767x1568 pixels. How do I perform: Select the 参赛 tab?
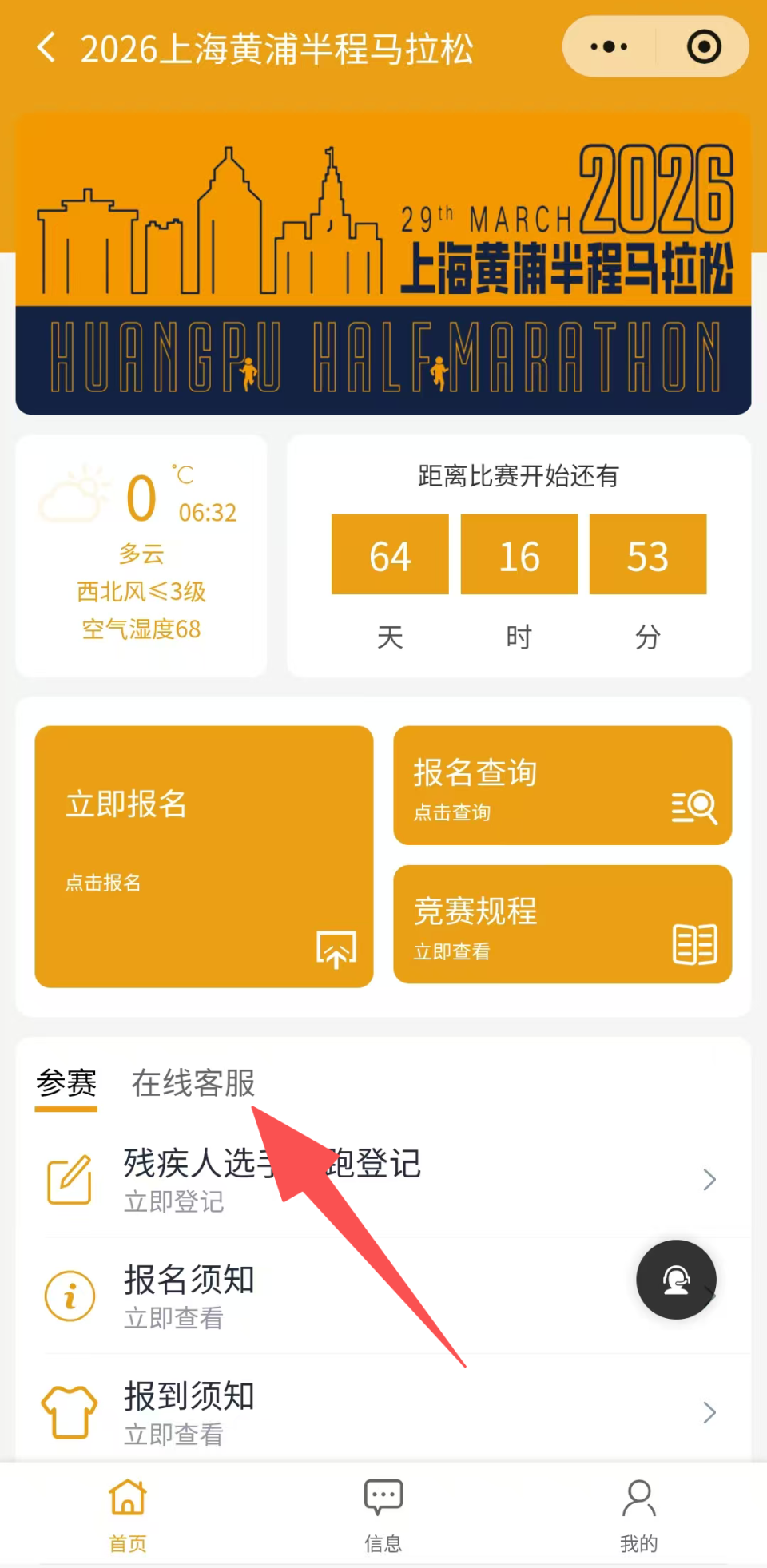(x=66, y=1084)
